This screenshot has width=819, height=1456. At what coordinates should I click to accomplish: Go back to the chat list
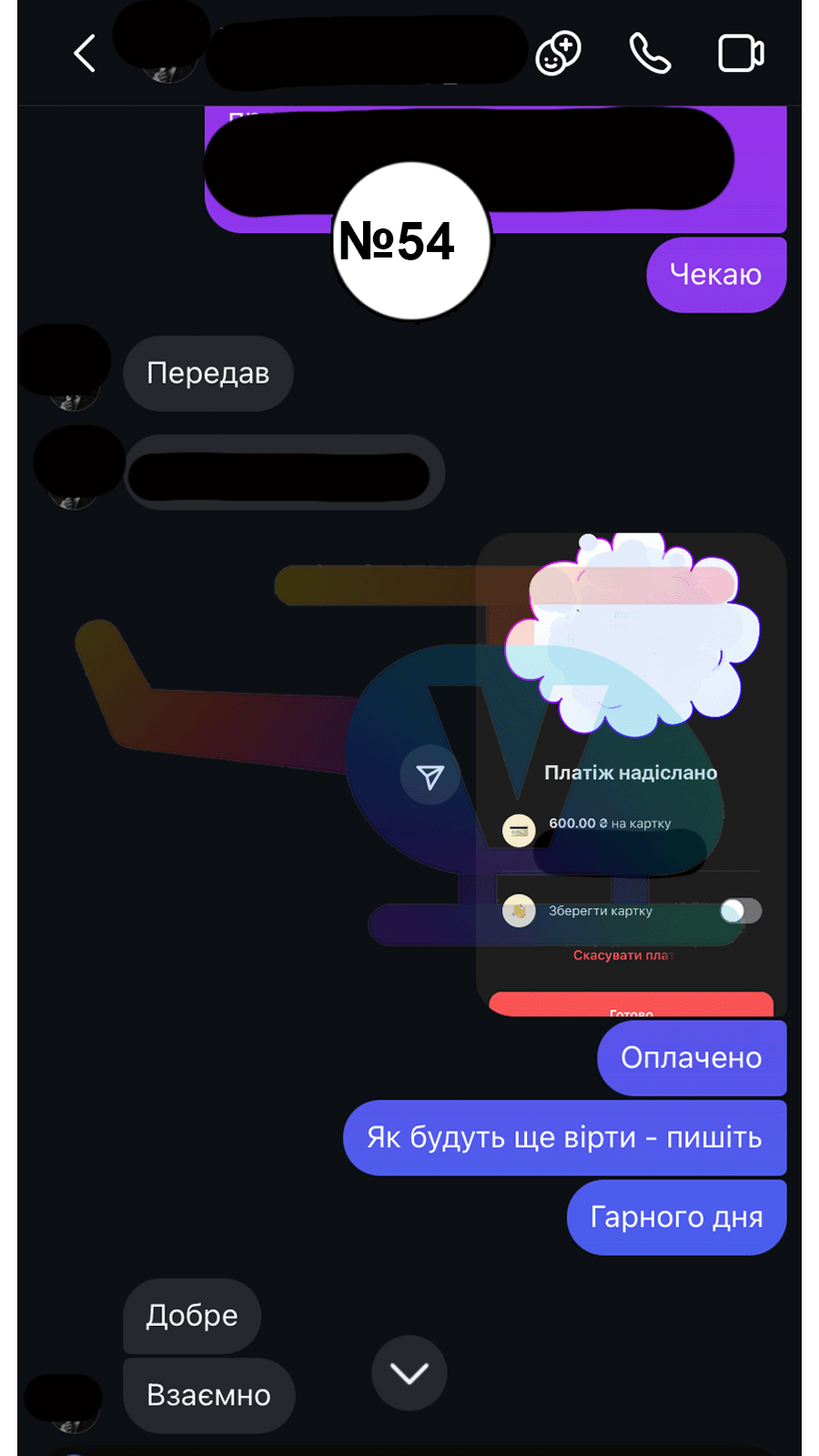point(85,53)
